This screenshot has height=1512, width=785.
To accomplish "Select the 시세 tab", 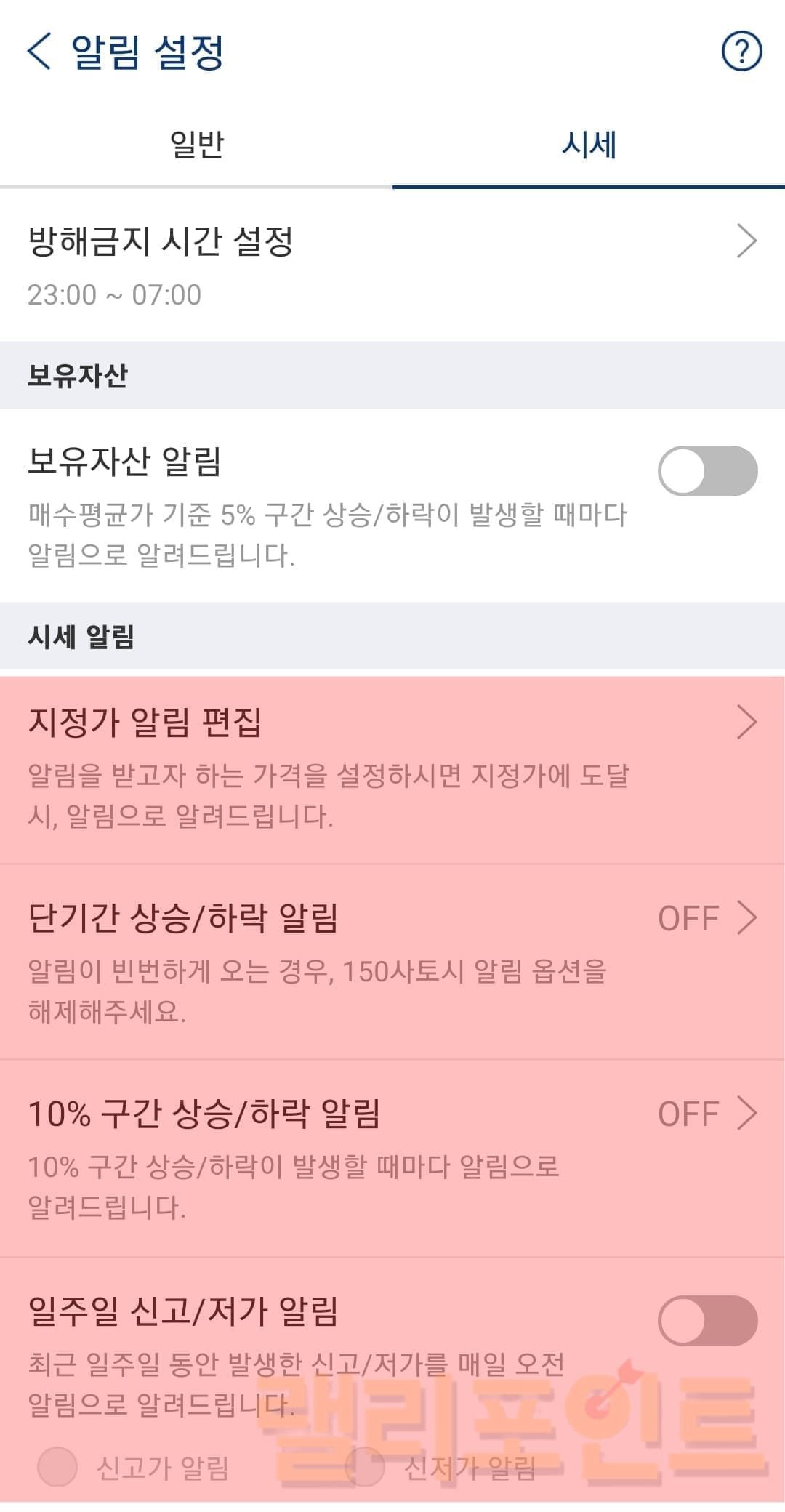I will click(589, 145).
